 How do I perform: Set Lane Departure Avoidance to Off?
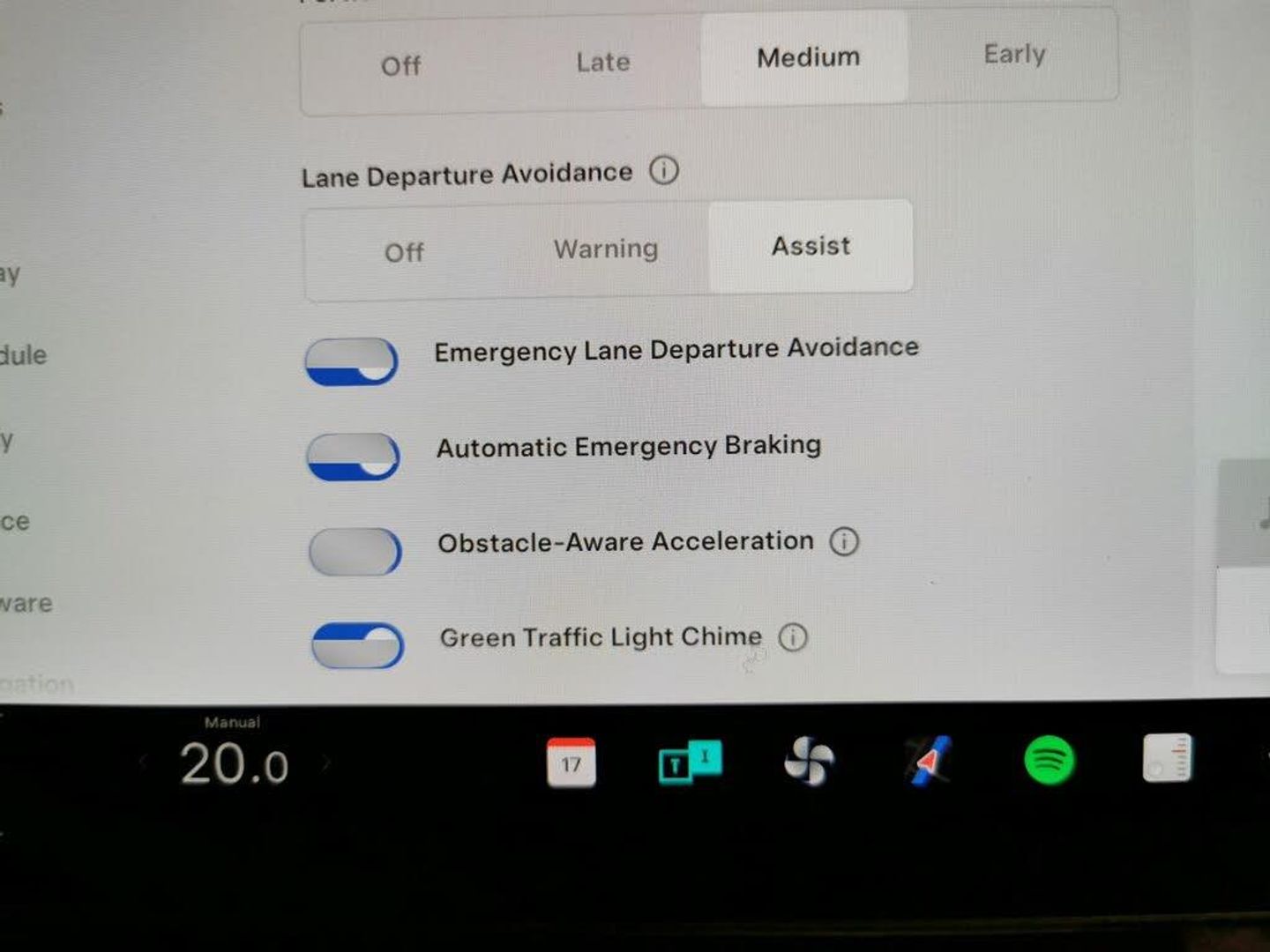404,253
